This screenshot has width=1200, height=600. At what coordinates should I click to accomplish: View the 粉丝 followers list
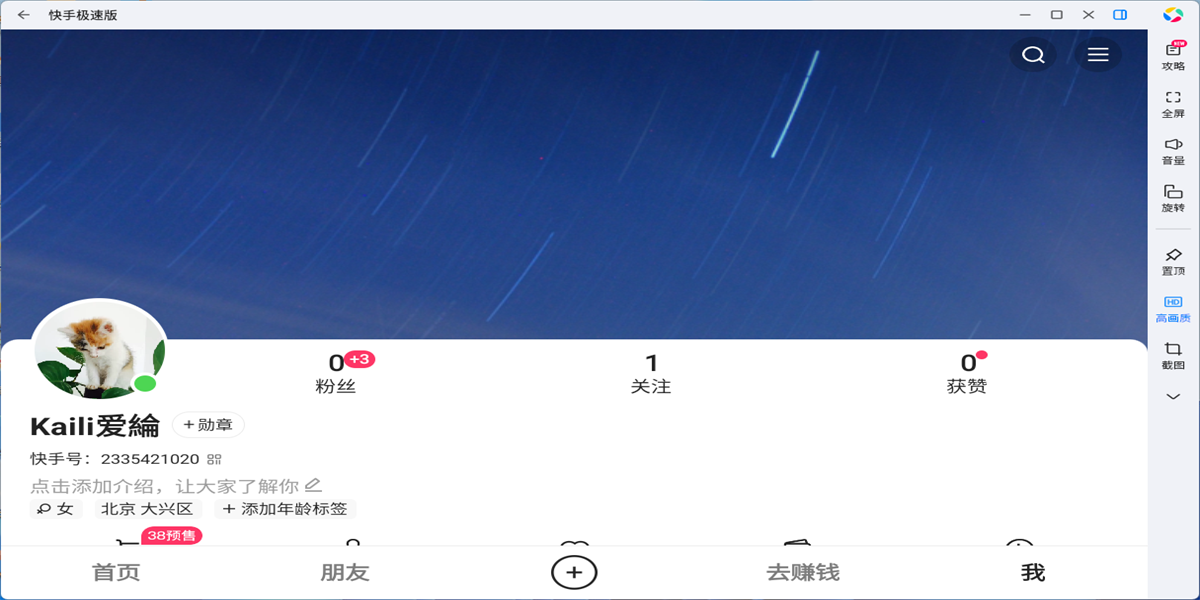click(x=336, y=374)
